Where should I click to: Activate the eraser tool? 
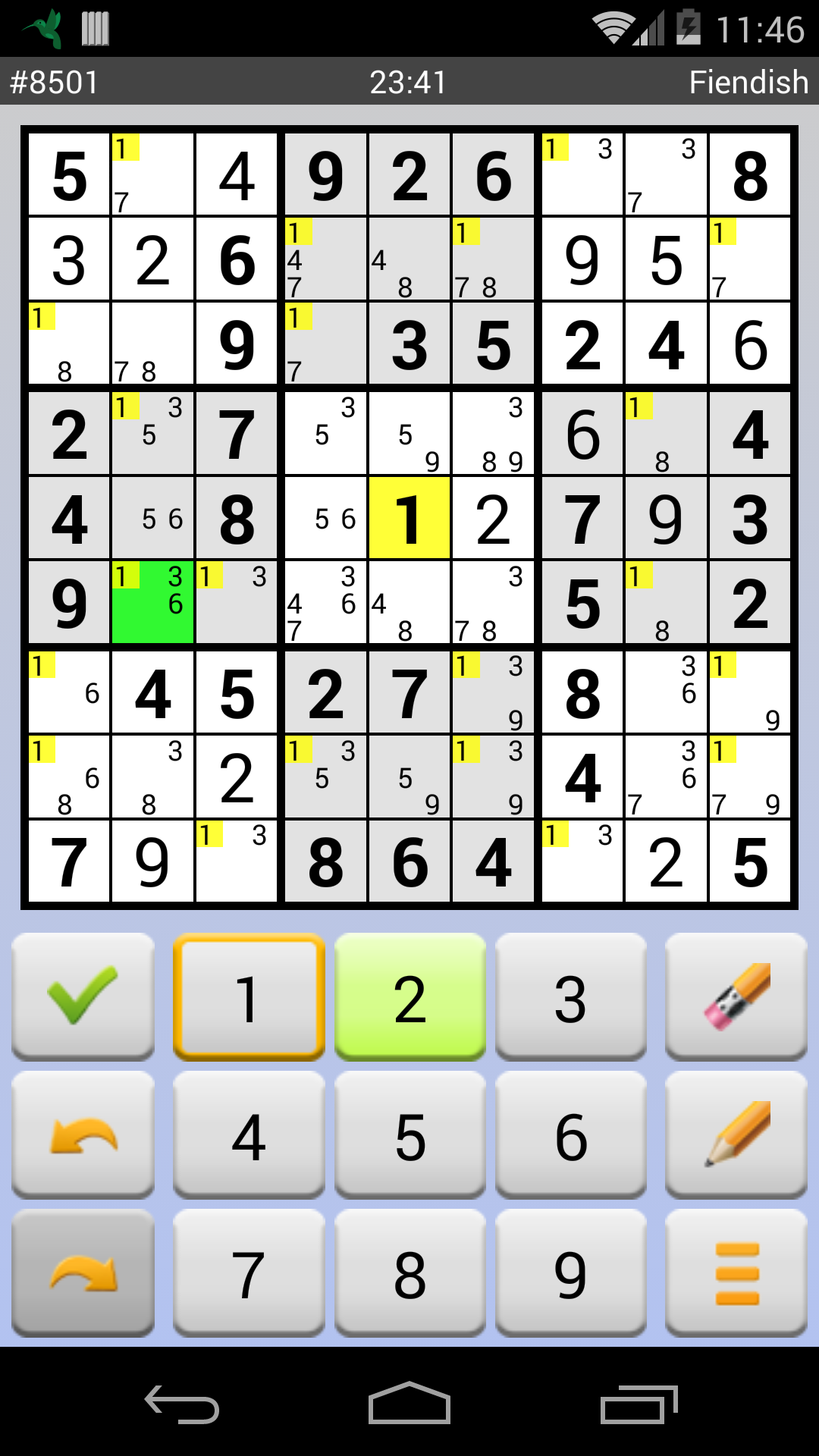[x=736, y=996]
